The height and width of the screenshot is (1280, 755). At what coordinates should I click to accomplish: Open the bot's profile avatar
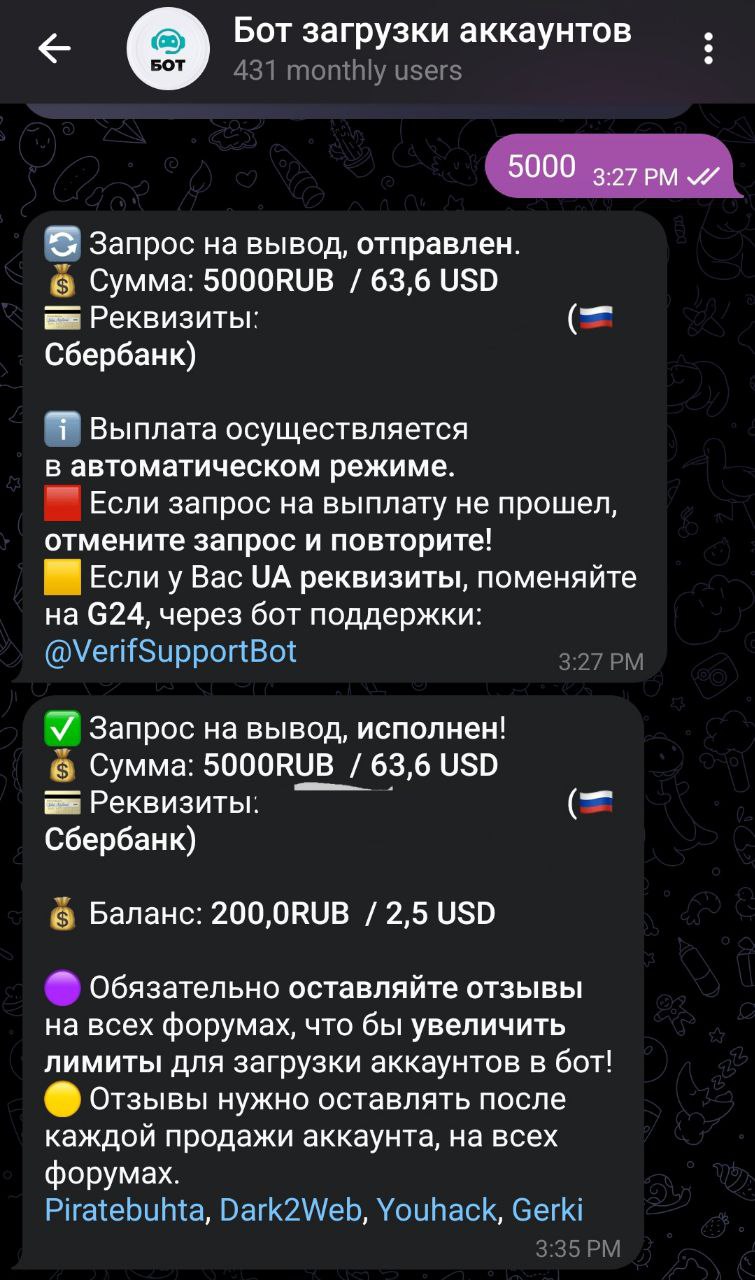coord(167,48)
